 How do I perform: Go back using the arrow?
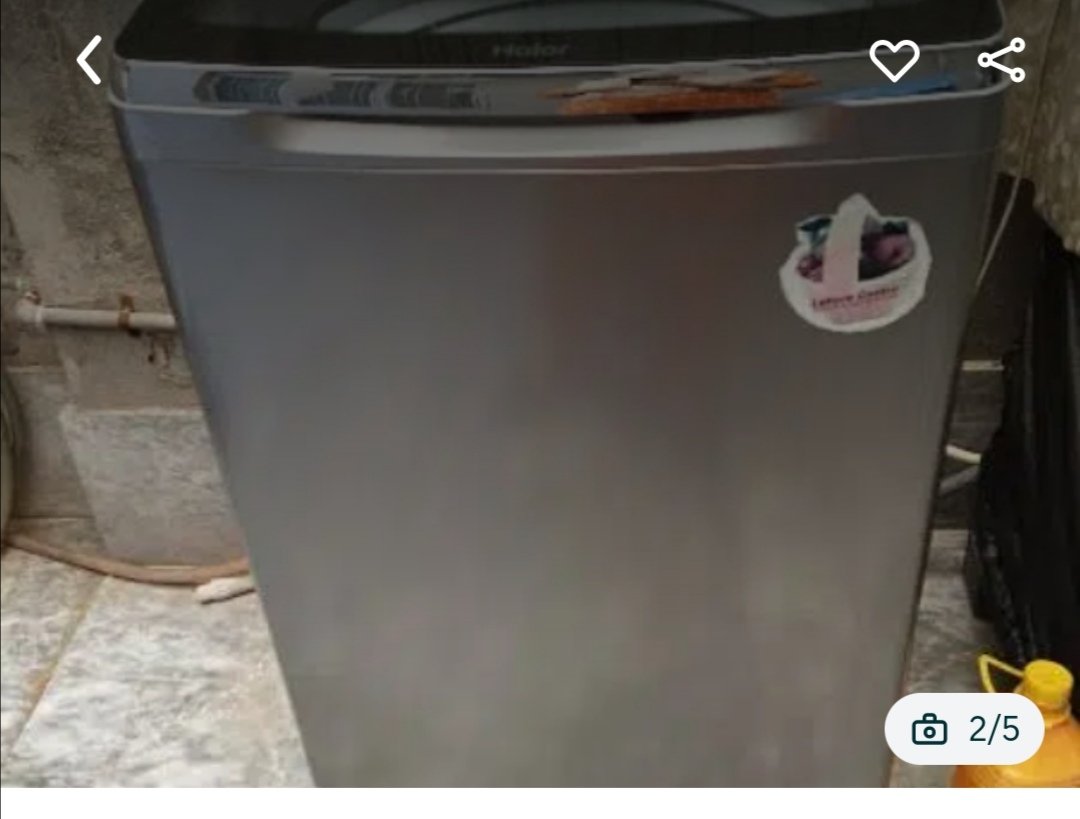(x=90, y=60)
